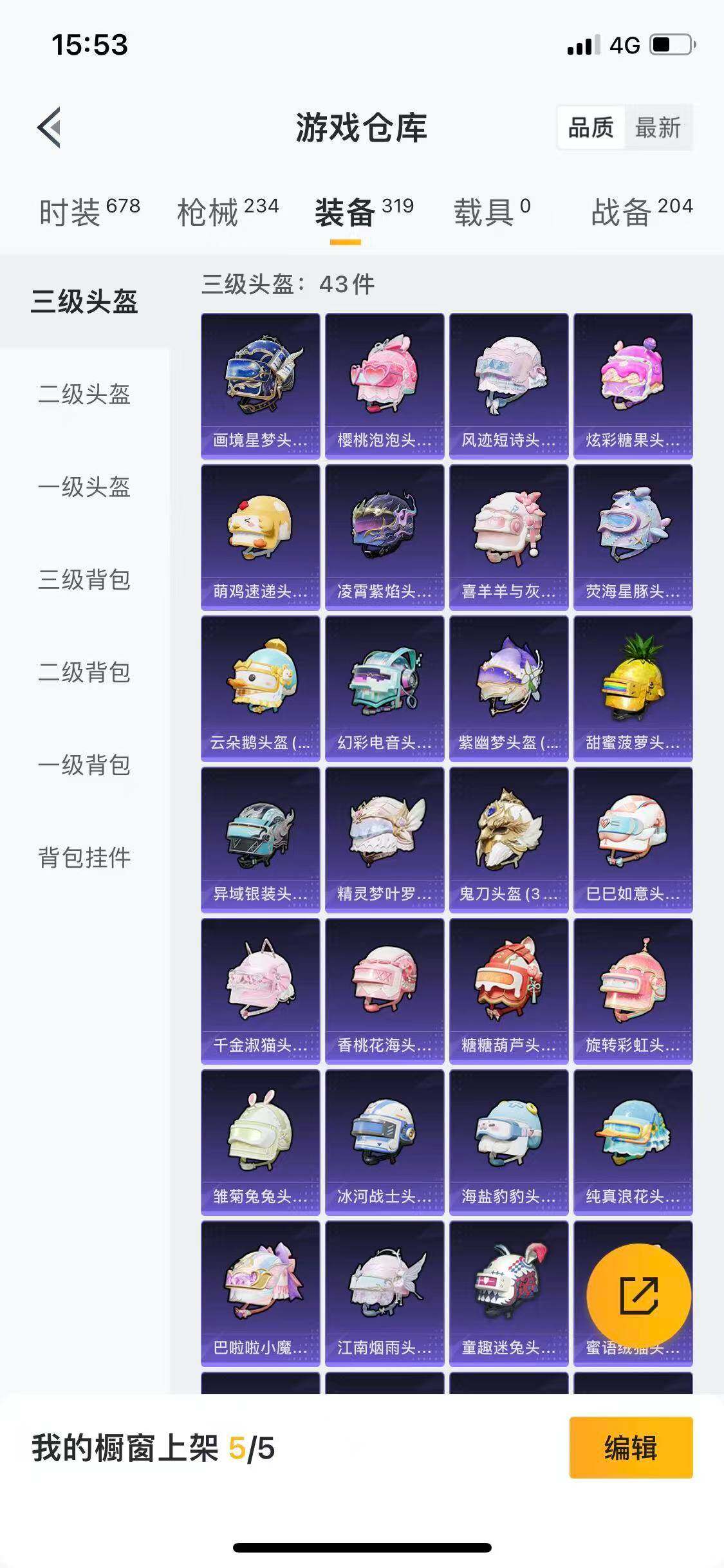This screenshot has width=724, height=1568.
Task: Open the 云朵鹅头盔 item
Action: tap(261, 689)
